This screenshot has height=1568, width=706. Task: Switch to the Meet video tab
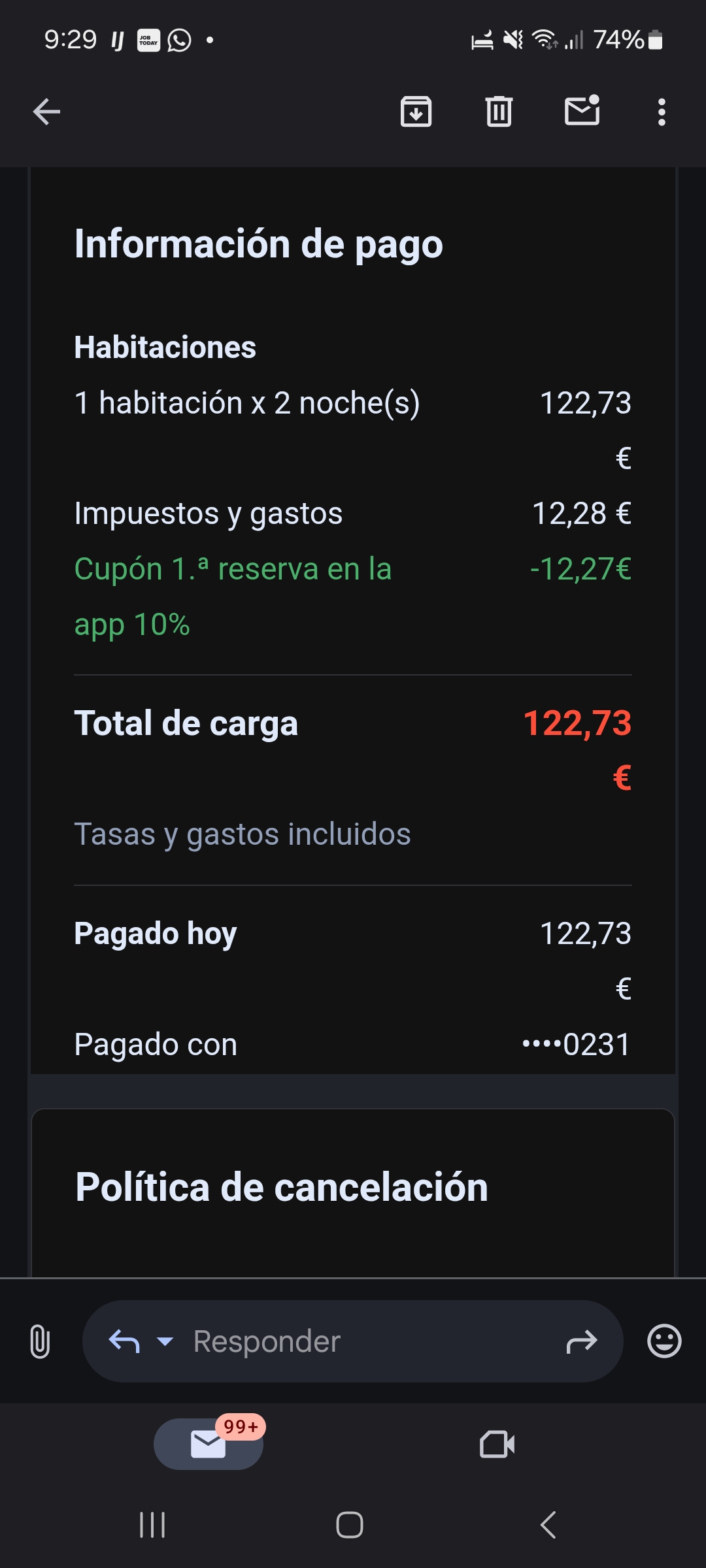click(x=497, y=1445)
